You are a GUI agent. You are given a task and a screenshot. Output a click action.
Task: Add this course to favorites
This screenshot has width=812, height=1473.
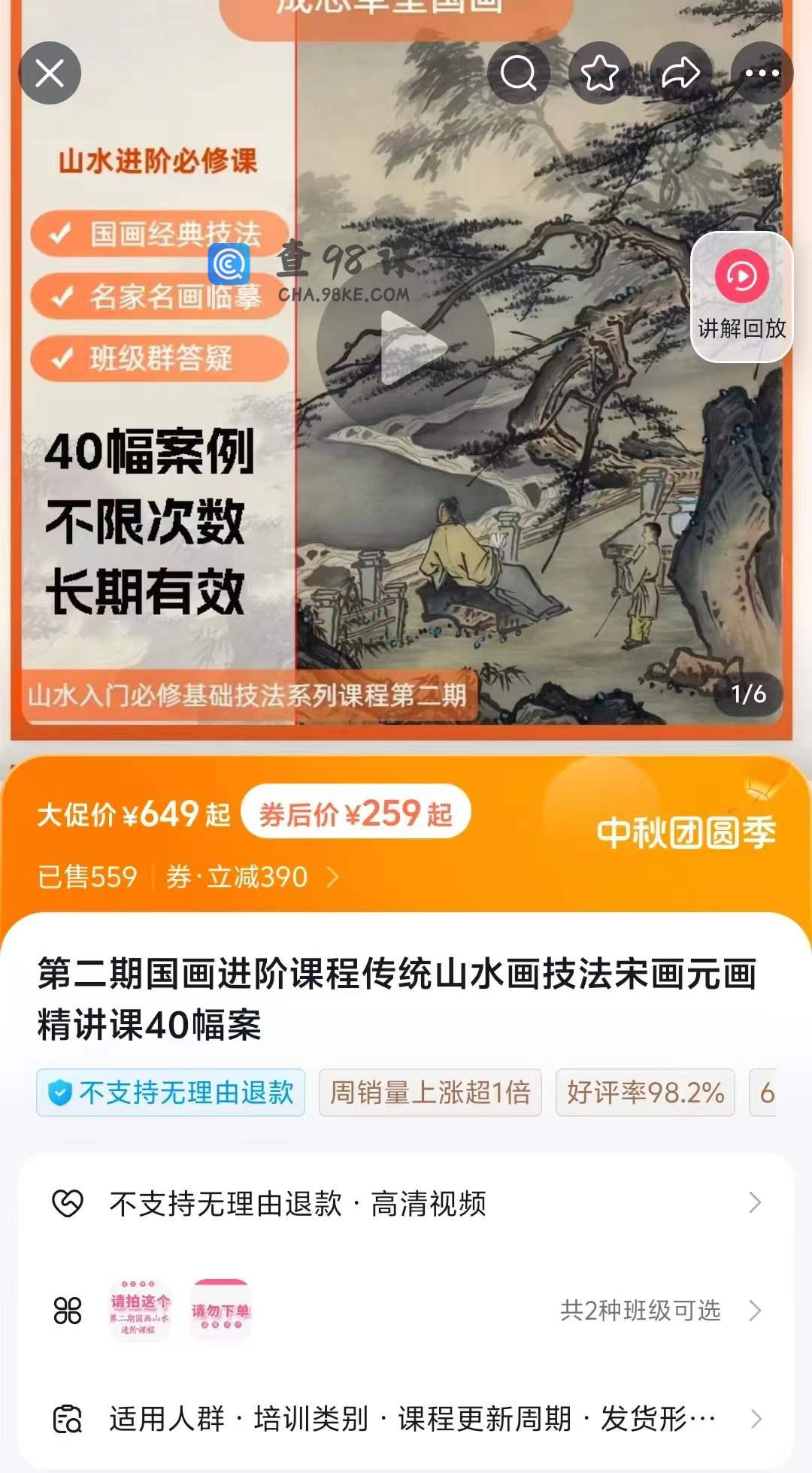click(600, 73)
